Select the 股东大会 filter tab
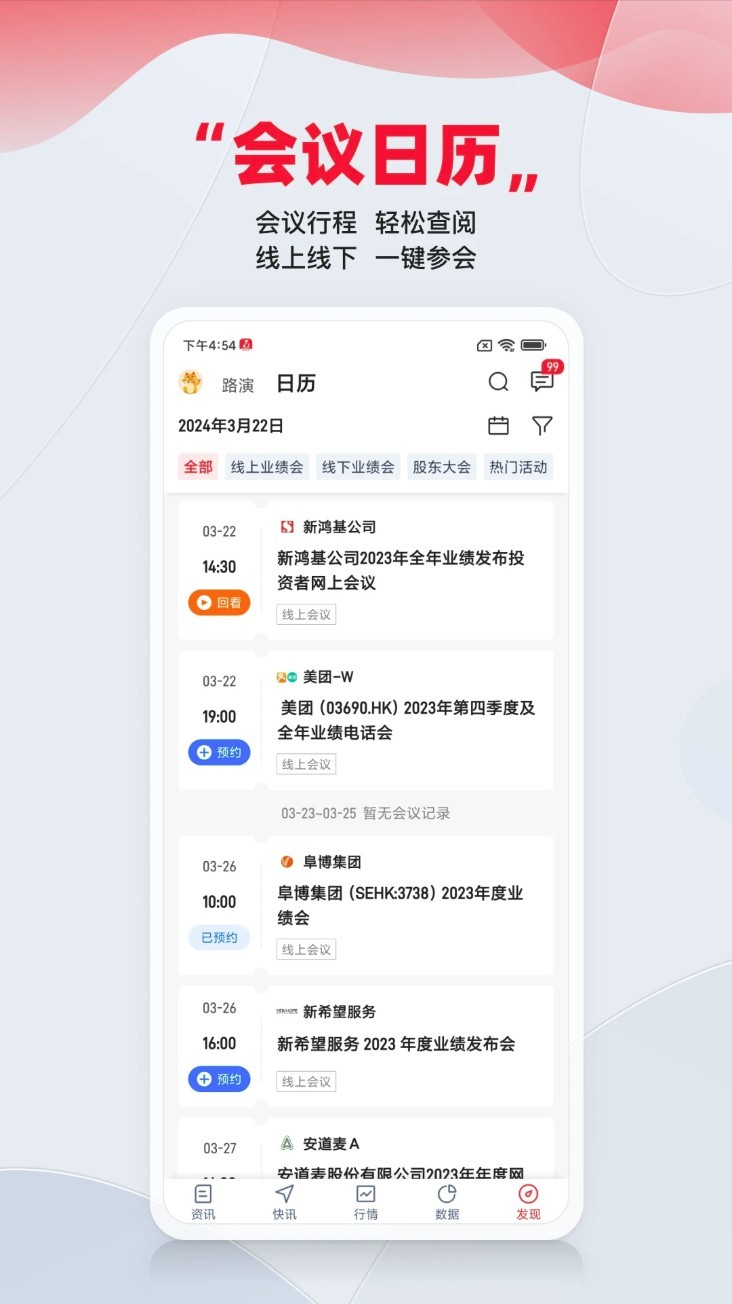The image size is (732, 1304). tap(440, 466)
